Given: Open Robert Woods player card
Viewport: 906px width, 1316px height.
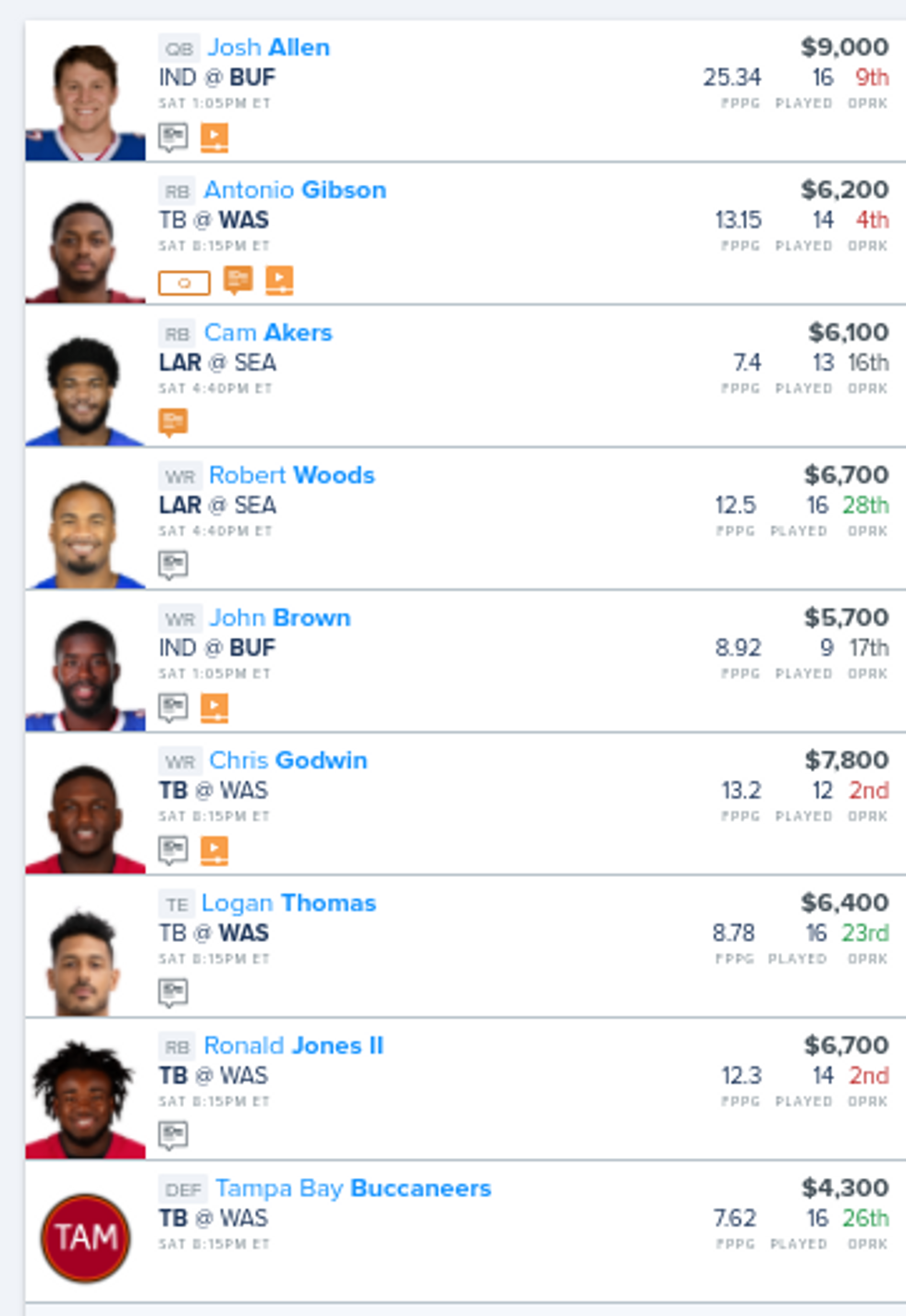Looking at the screenshot, I should tap(291, 475).
